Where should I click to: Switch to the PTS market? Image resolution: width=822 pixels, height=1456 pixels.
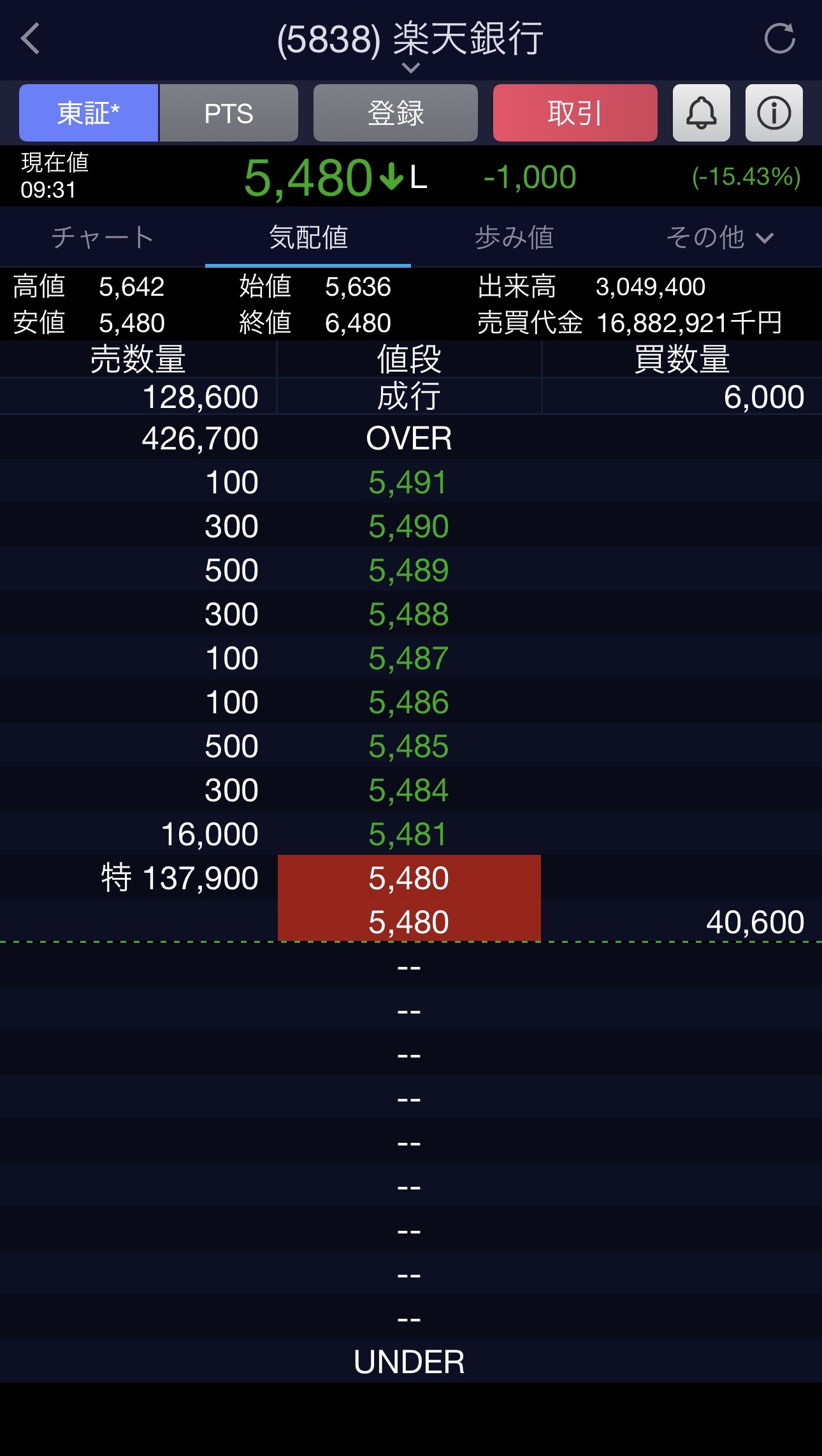(x=229, y=113)
